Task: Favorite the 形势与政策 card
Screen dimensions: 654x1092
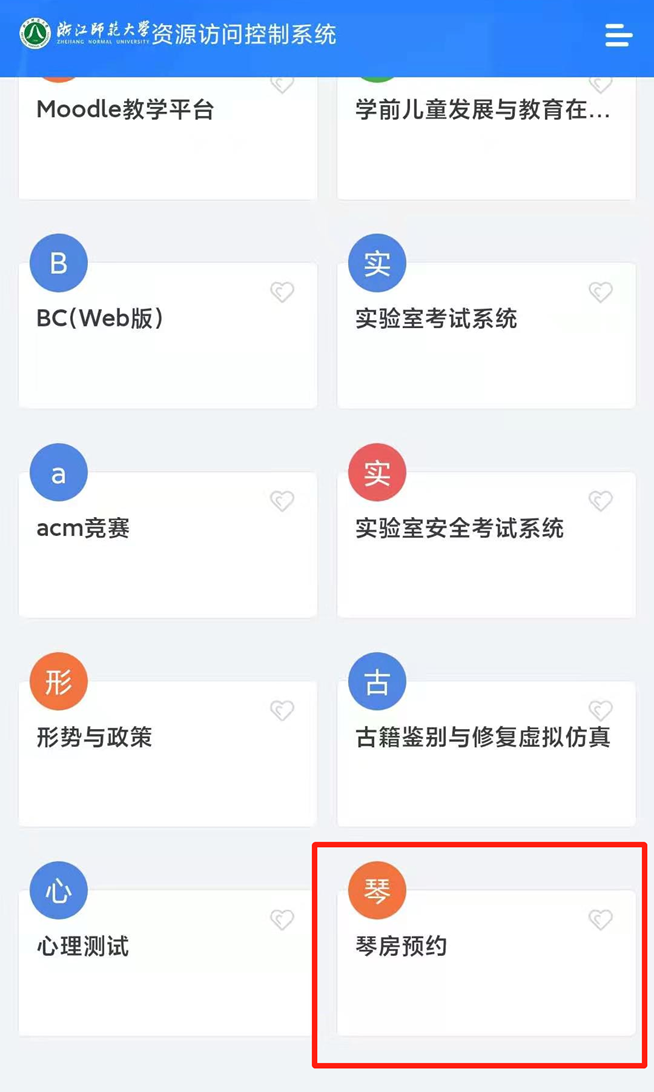Action: [282, 710]
